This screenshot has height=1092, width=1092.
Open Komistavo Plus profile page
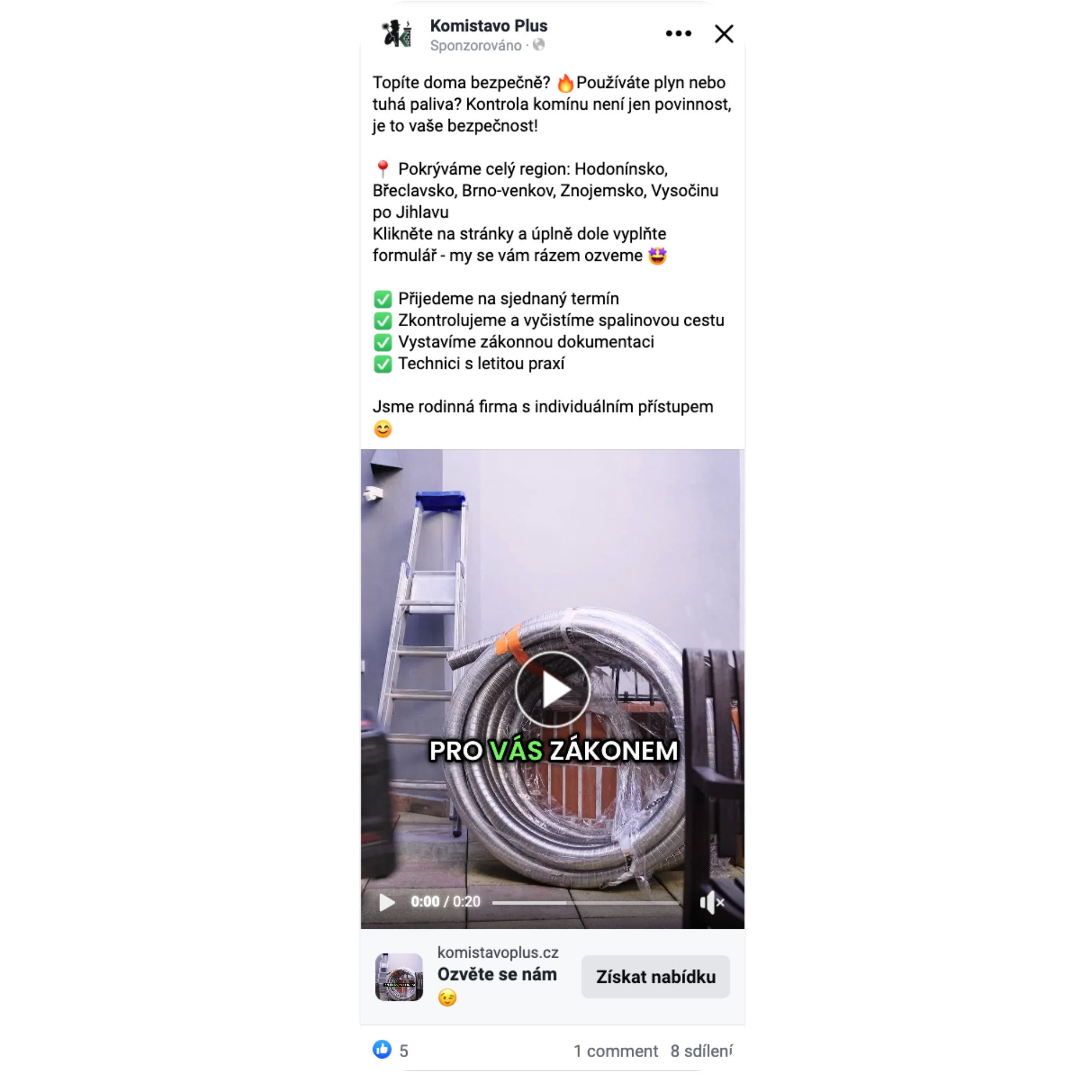pos(488,26)
